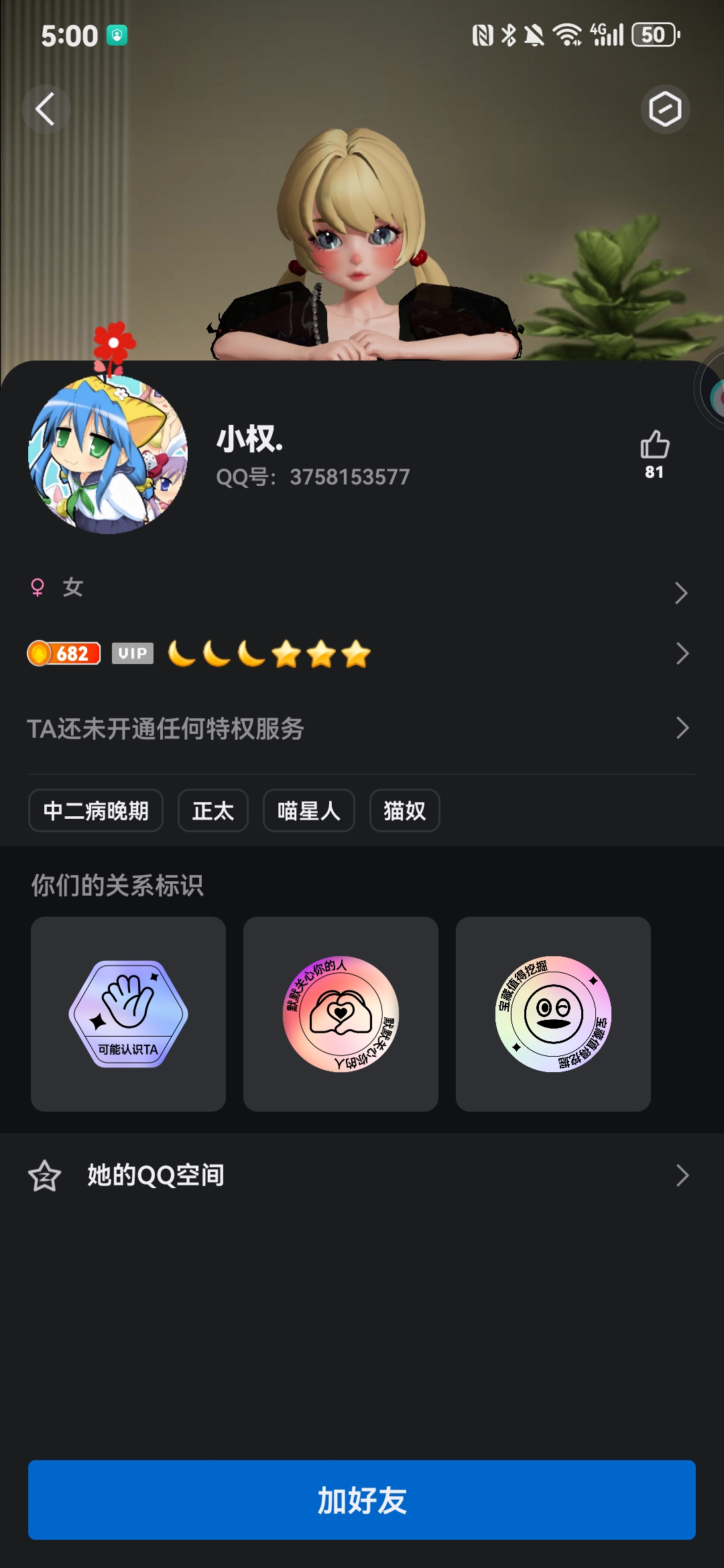The width and height of the screenshot is (724, 1568).
Task: Open the hexagon settings icon at top right
Action: pyautogui.click(x=665, y=109)
